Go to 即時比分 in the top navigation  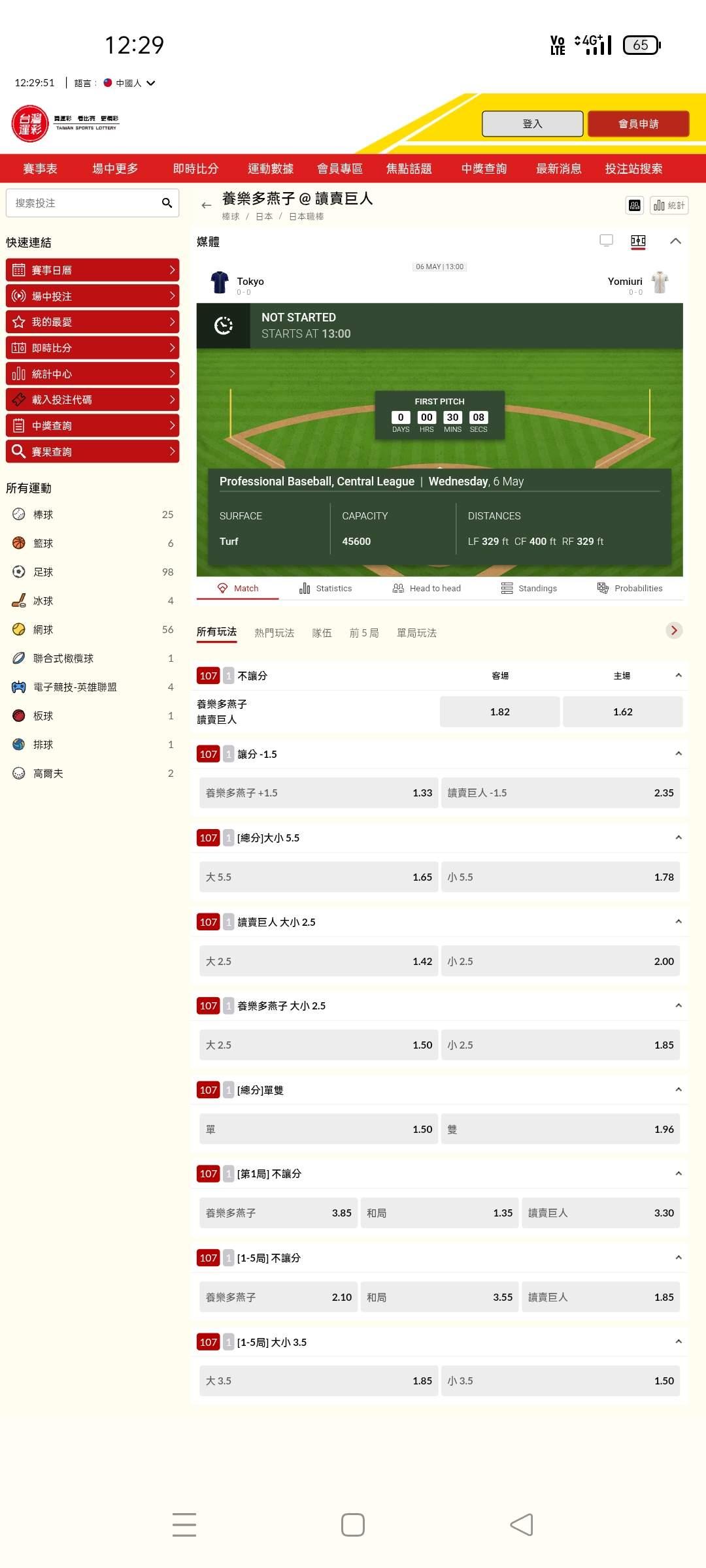[195, 169]
